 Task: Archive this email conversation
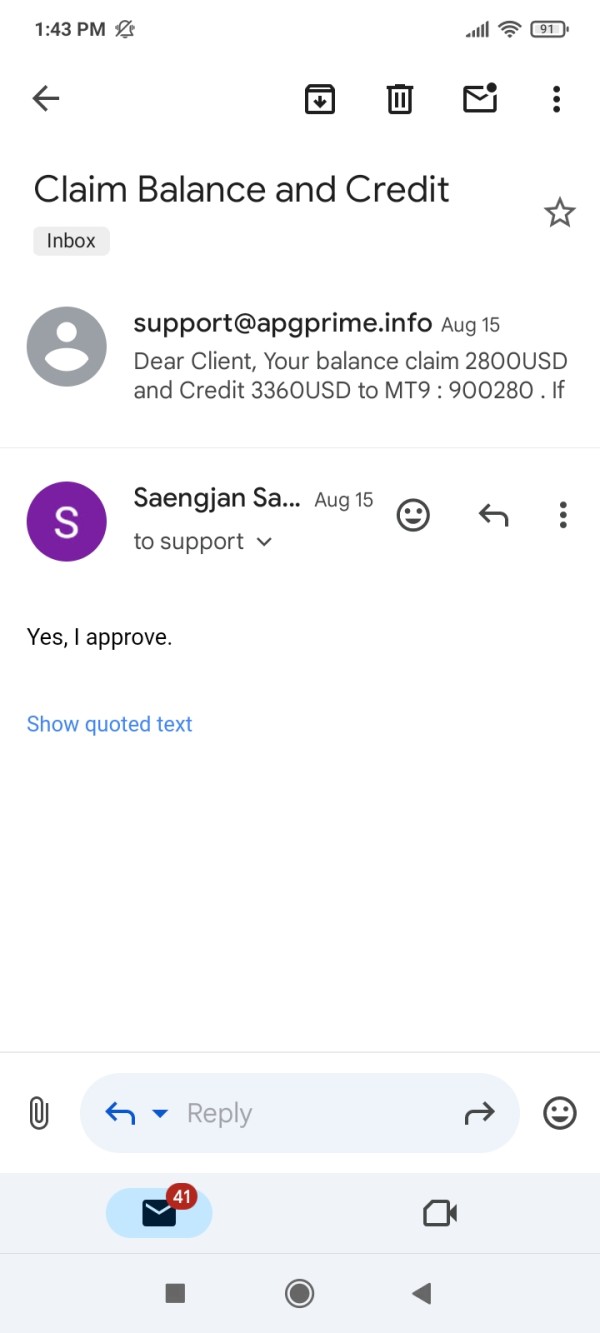pos(319,98)
